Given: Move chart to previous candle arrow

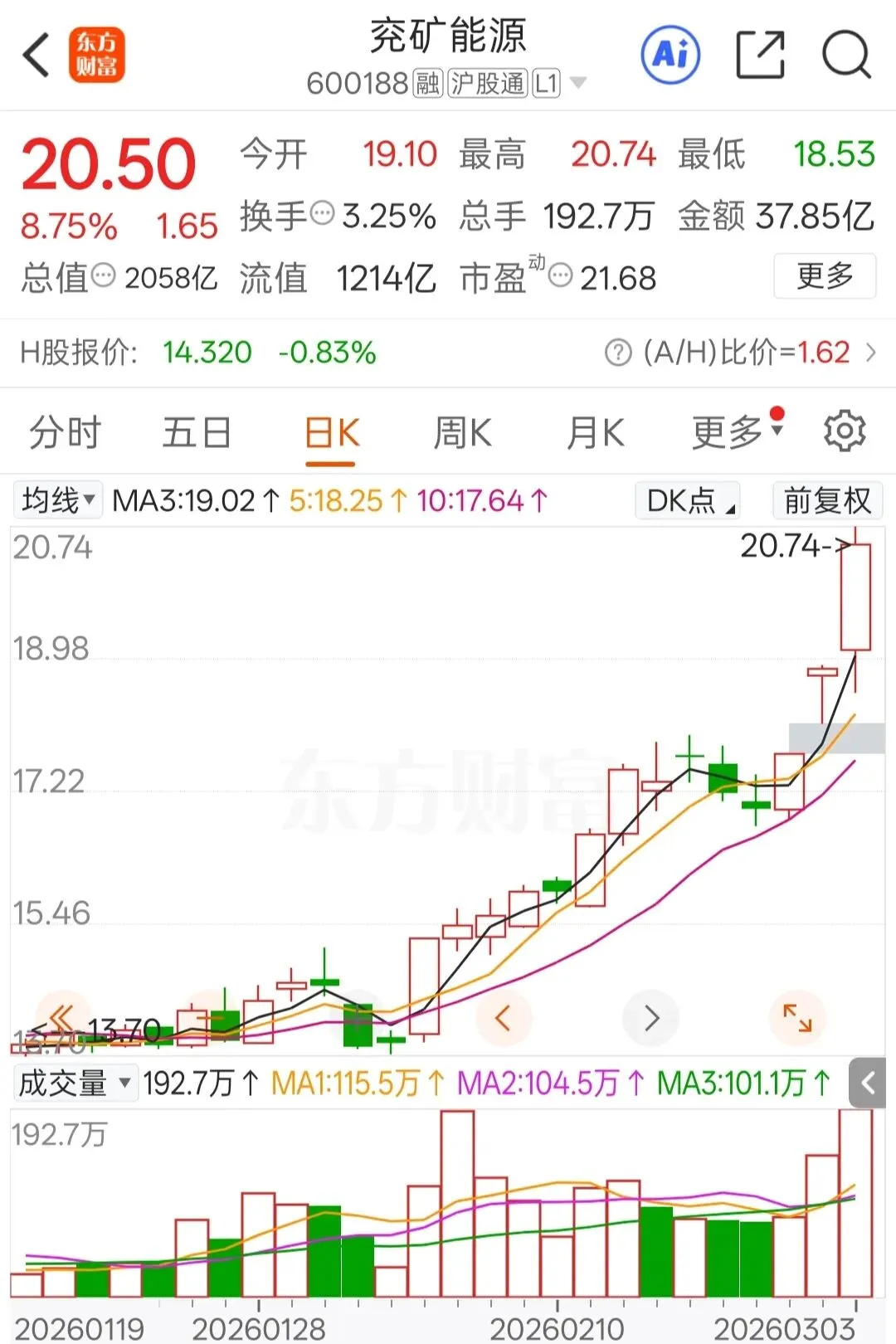Looking at the screenshot, I should click(502, 1017).
